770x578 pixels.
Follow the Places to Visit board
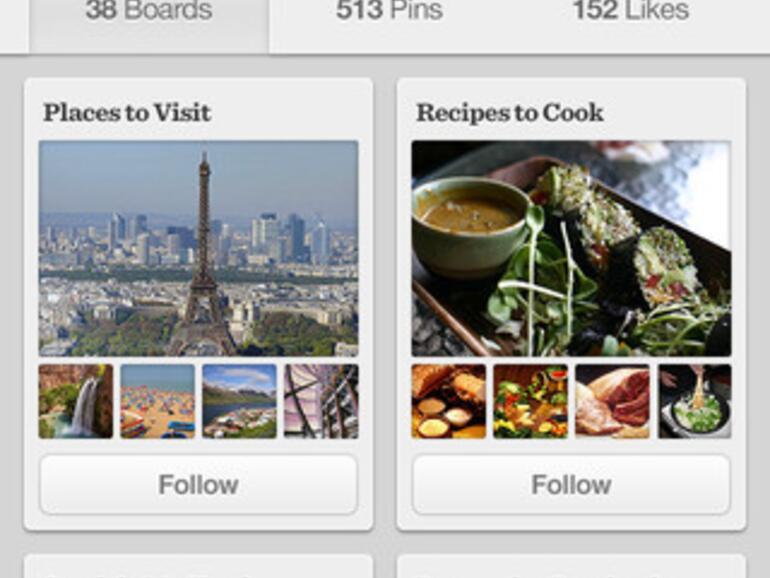[x=198, y=485]
